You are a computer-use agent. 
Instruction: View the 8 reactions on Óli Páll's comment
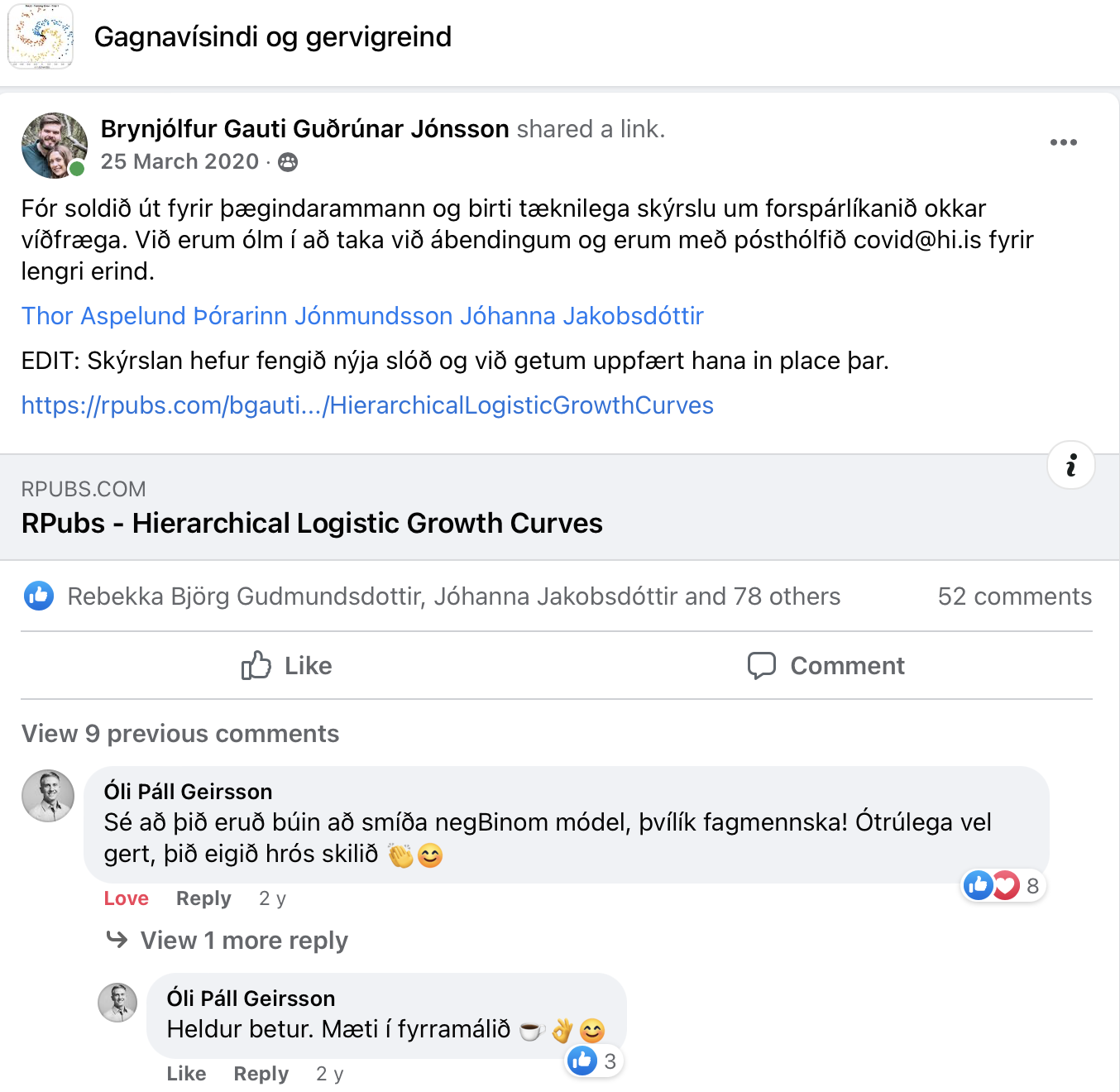[x=1003, y=886]
